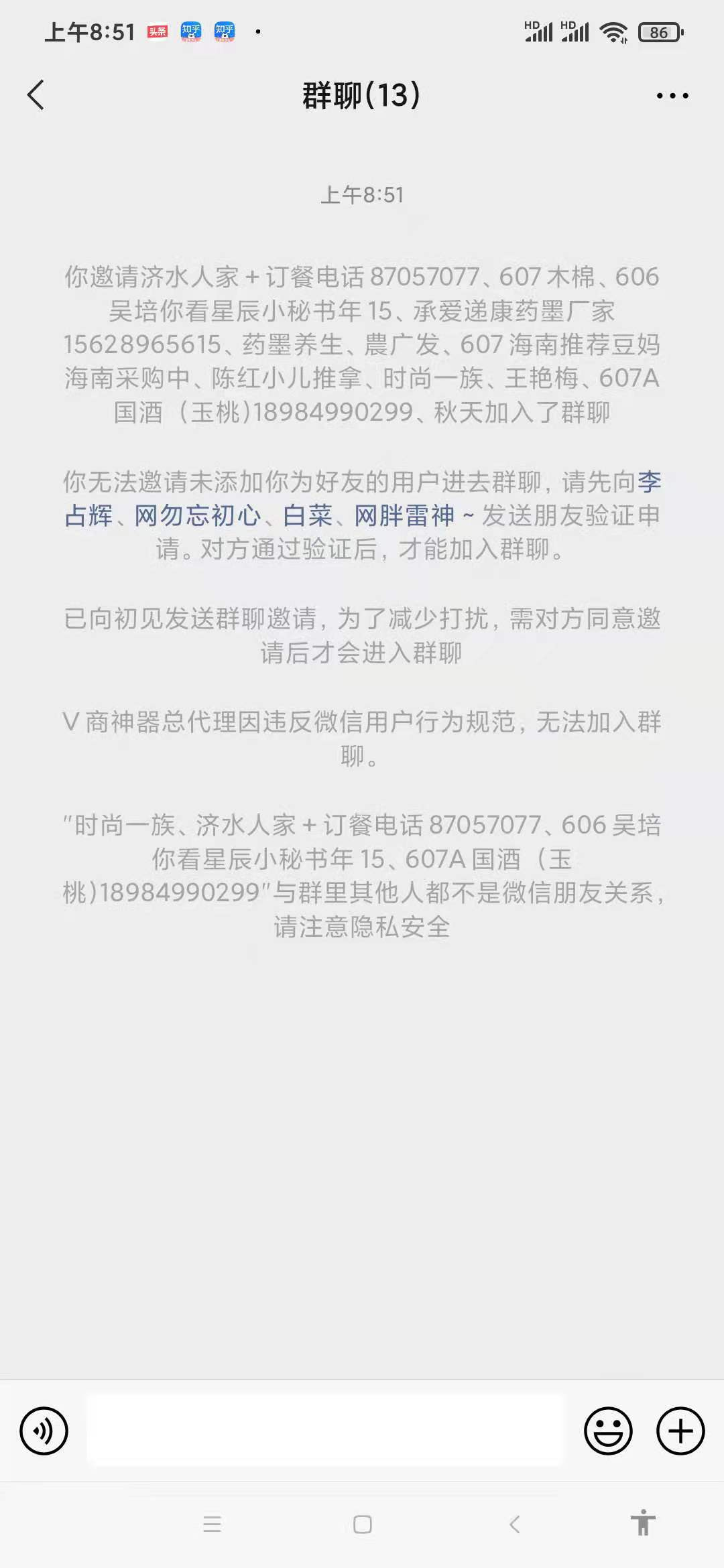
Task: Switch to voice message input
Action: coord(44,1431)
